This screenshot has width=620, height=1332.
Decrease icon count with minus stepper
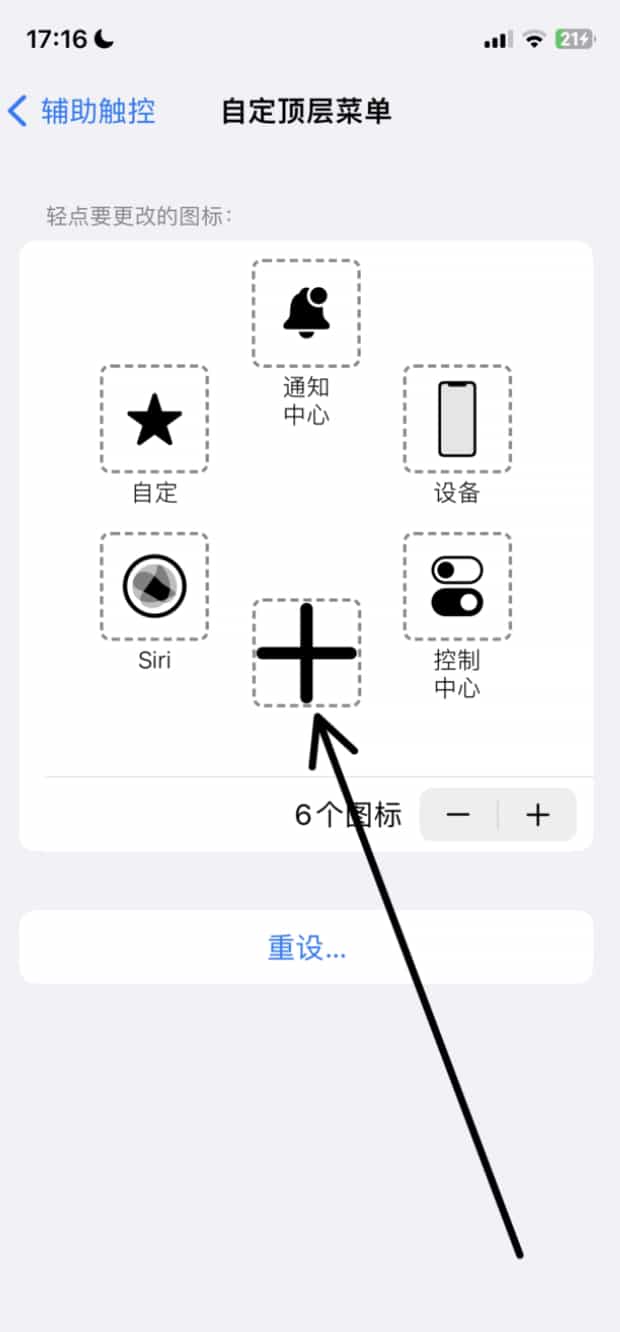point(458,815)
